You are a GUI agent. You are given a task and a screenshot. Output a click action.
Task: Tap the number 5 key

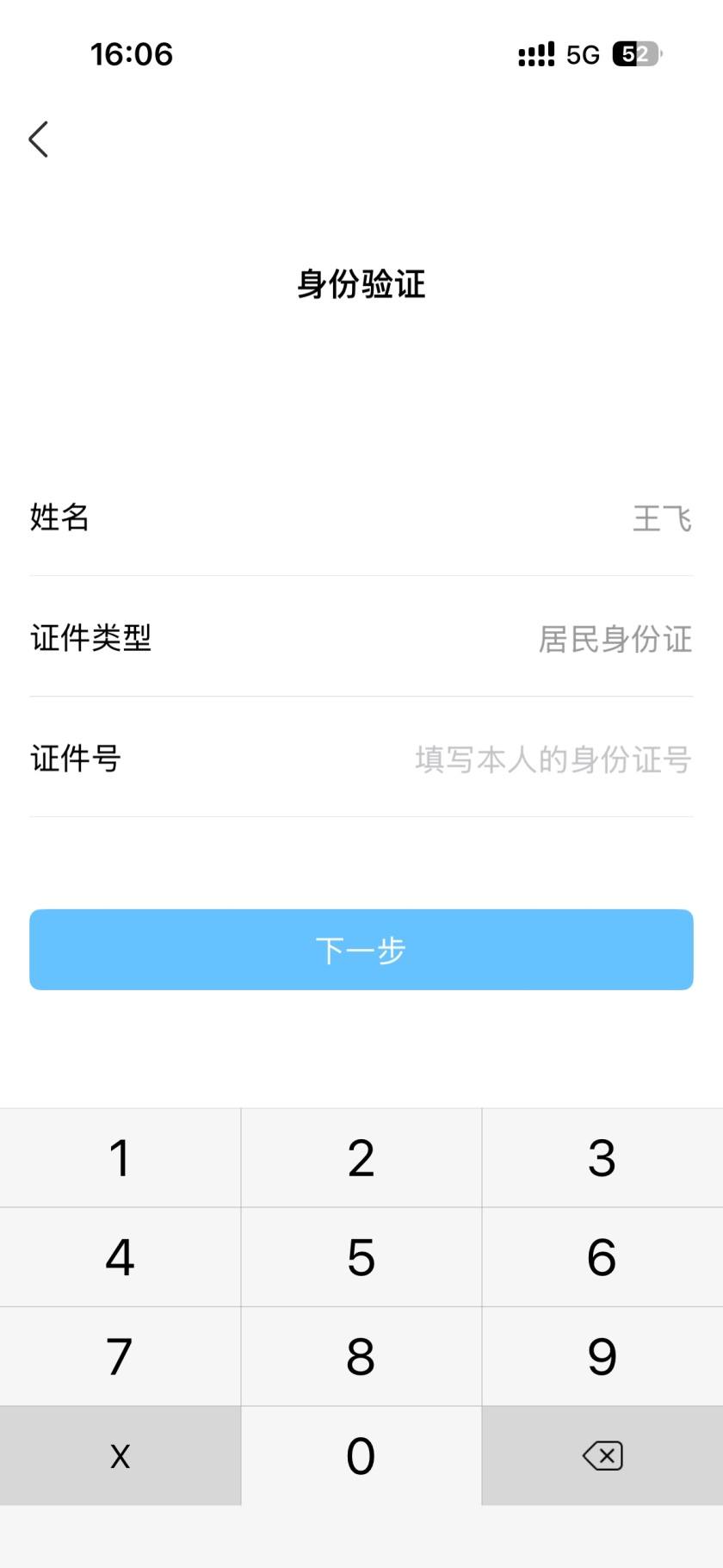click(x=361, y=1256)
